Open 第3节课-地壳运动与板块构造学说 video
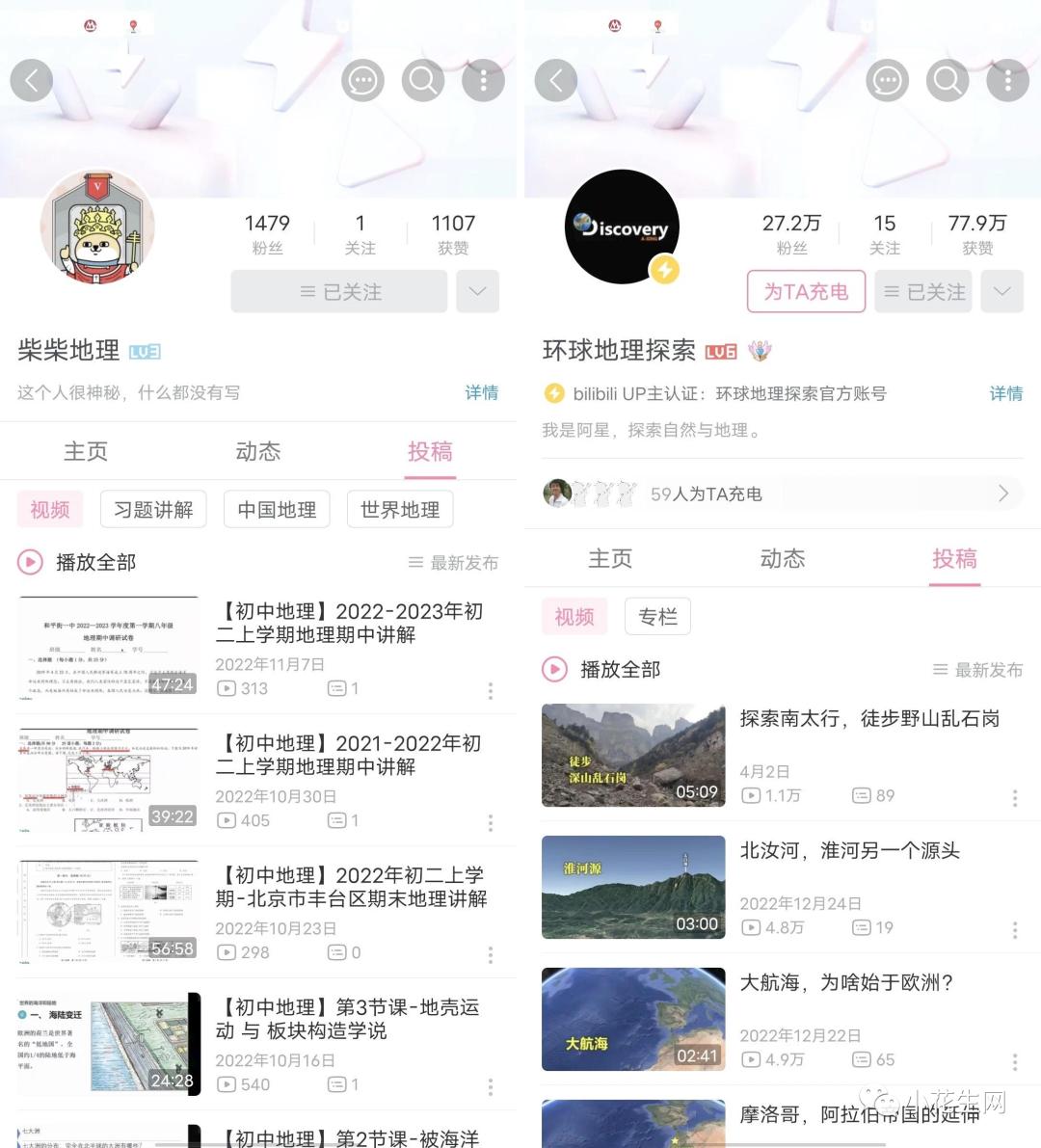 tap(349, 1019)
